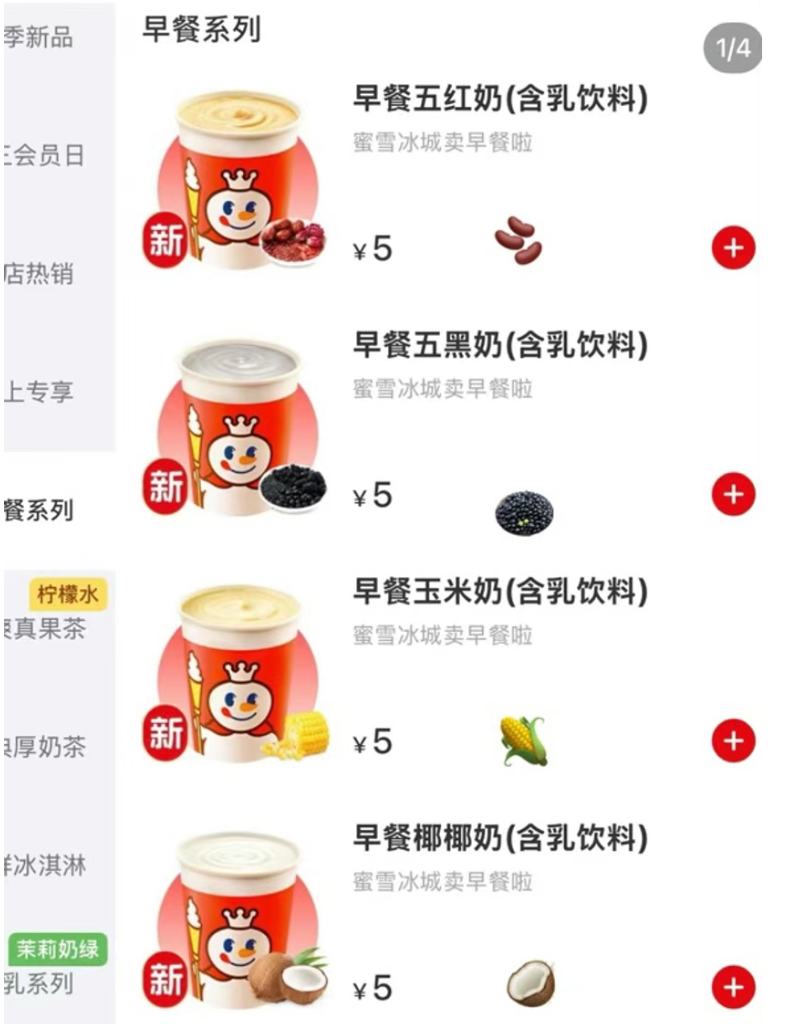Go to the 上专享 category
Screen dimensions: 809x1024
42,391
